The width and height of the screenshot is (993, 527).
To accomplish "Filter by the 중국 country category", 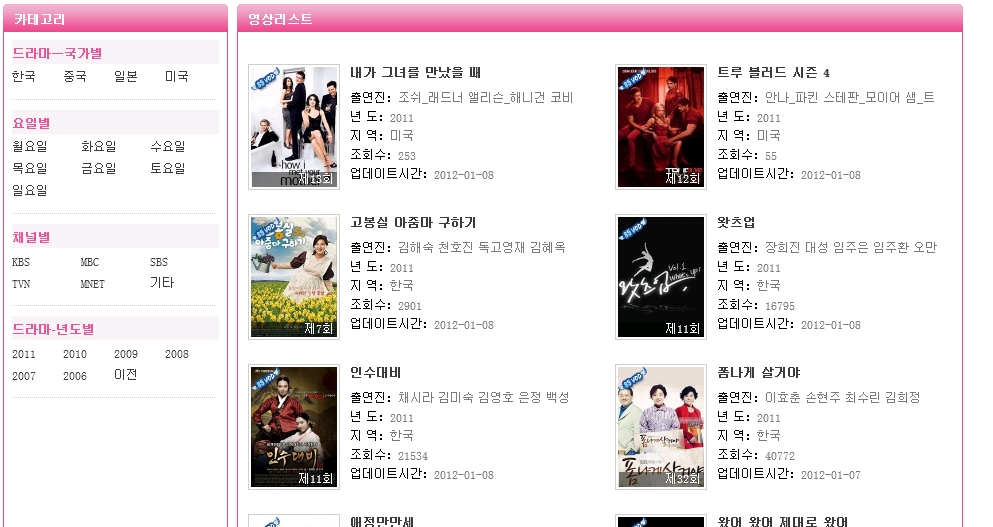I will click(x=75, y=76).
